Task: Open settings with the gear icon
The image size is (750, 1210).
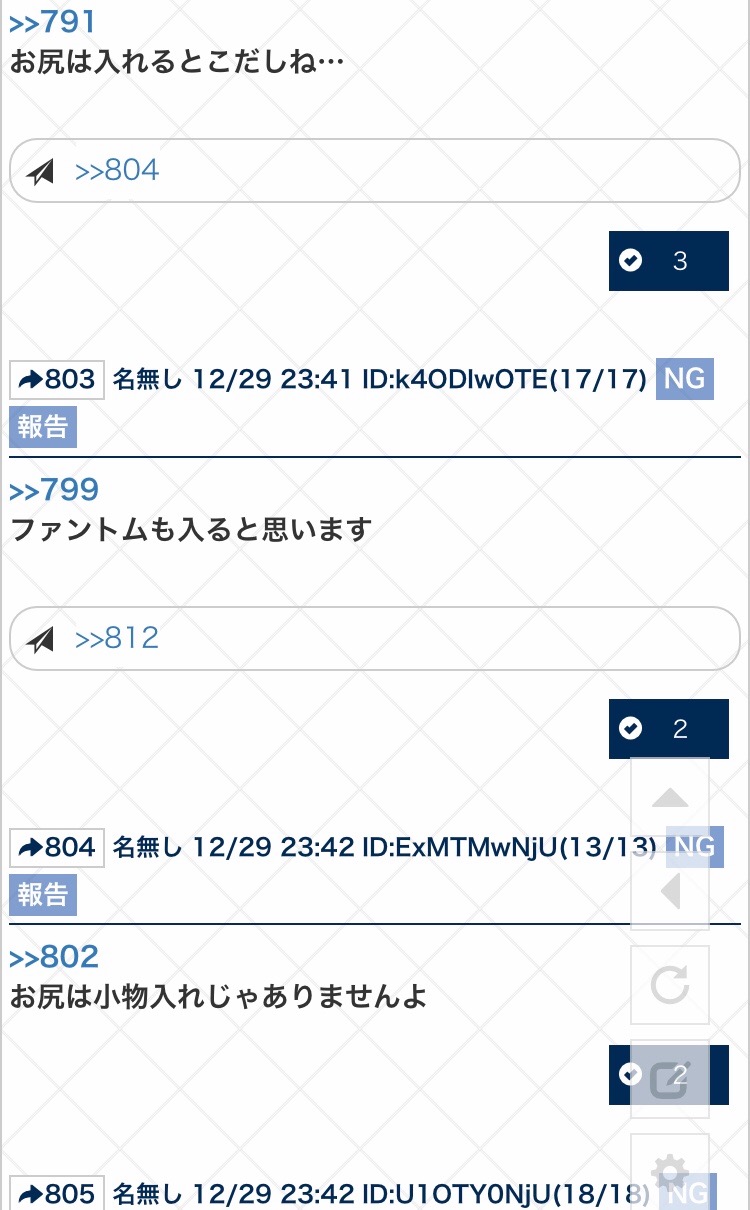Action: tap(670, 1171)
